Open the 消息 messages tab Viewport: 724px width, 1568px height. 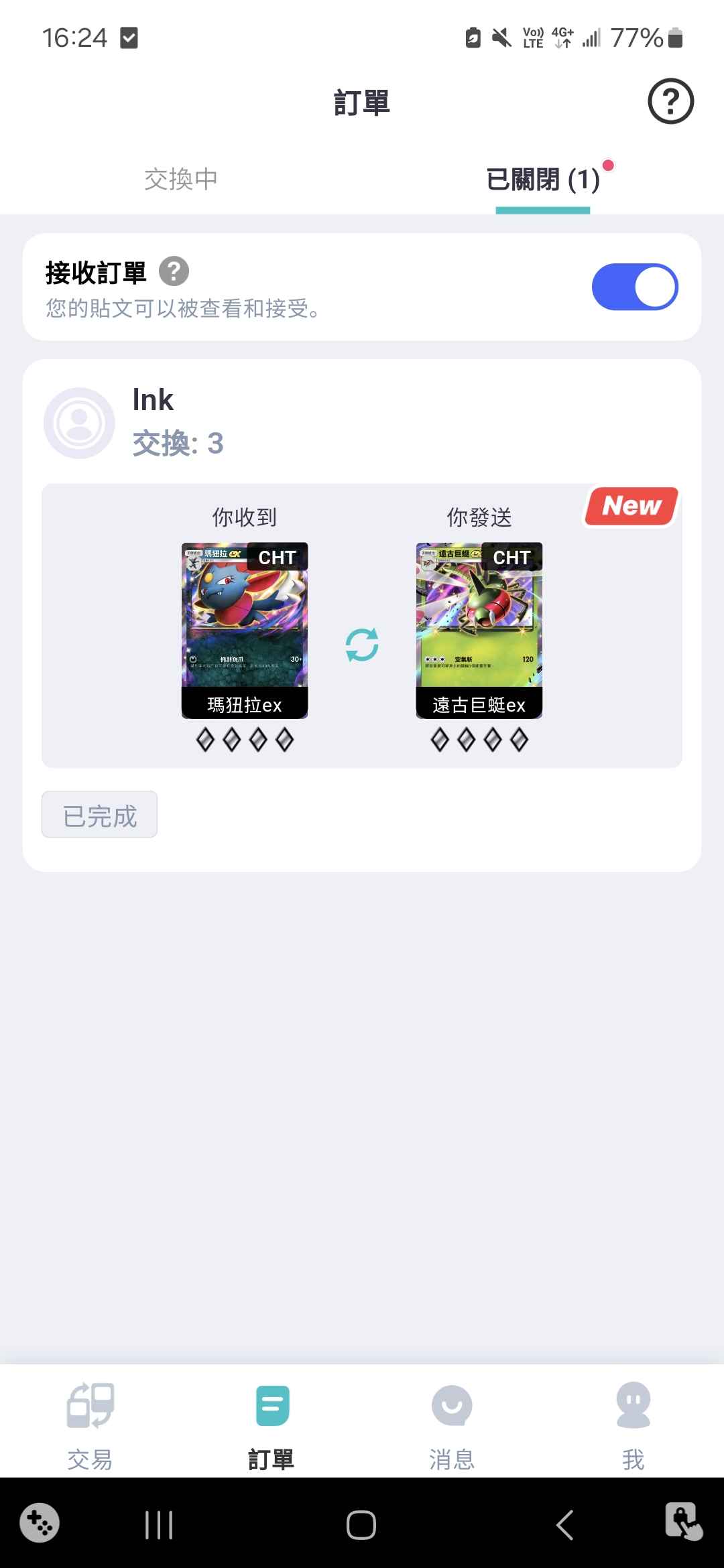coord(452,1424)
